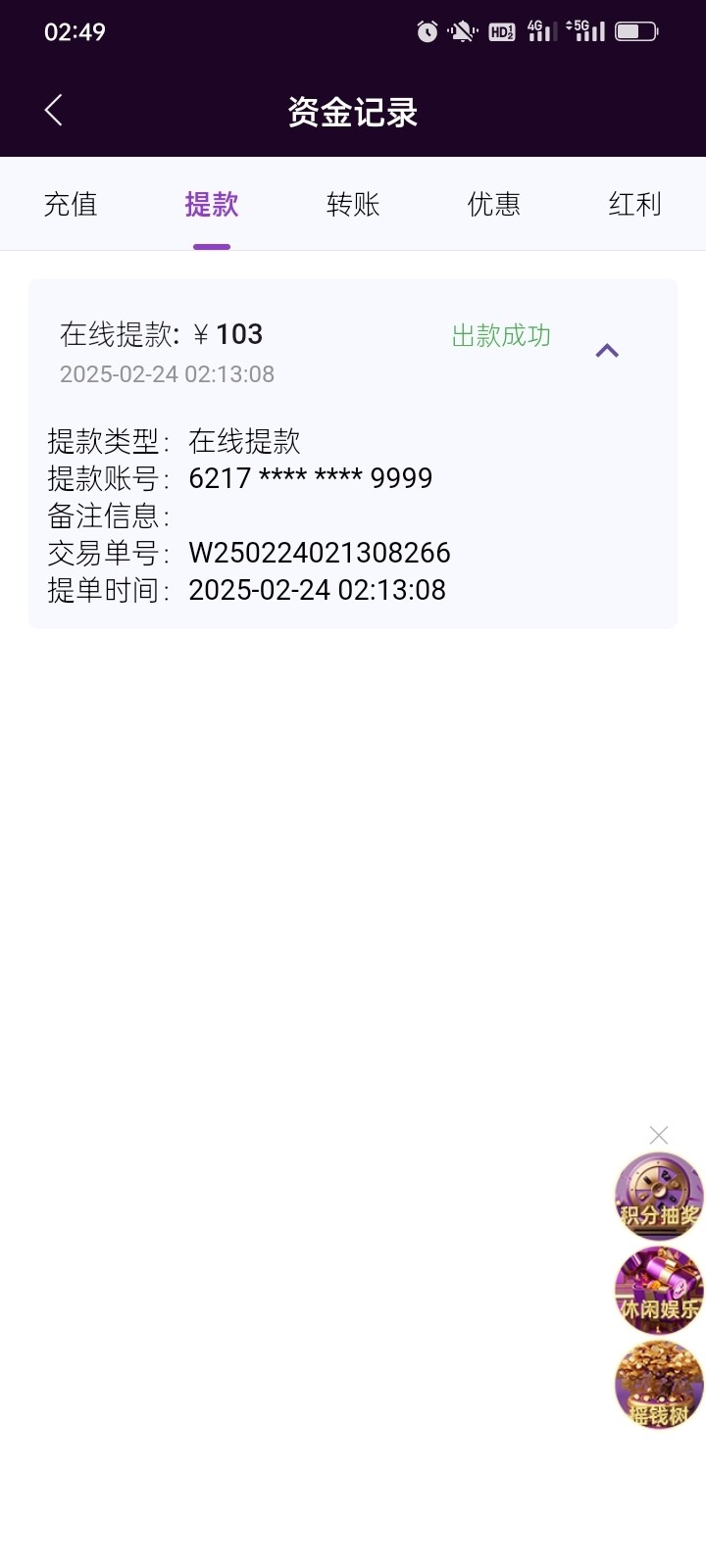Tap the alarm clock status bar icon
The height and width of the screenshot is (1568, 706).
pyautogui.click(x=426, y=31)
